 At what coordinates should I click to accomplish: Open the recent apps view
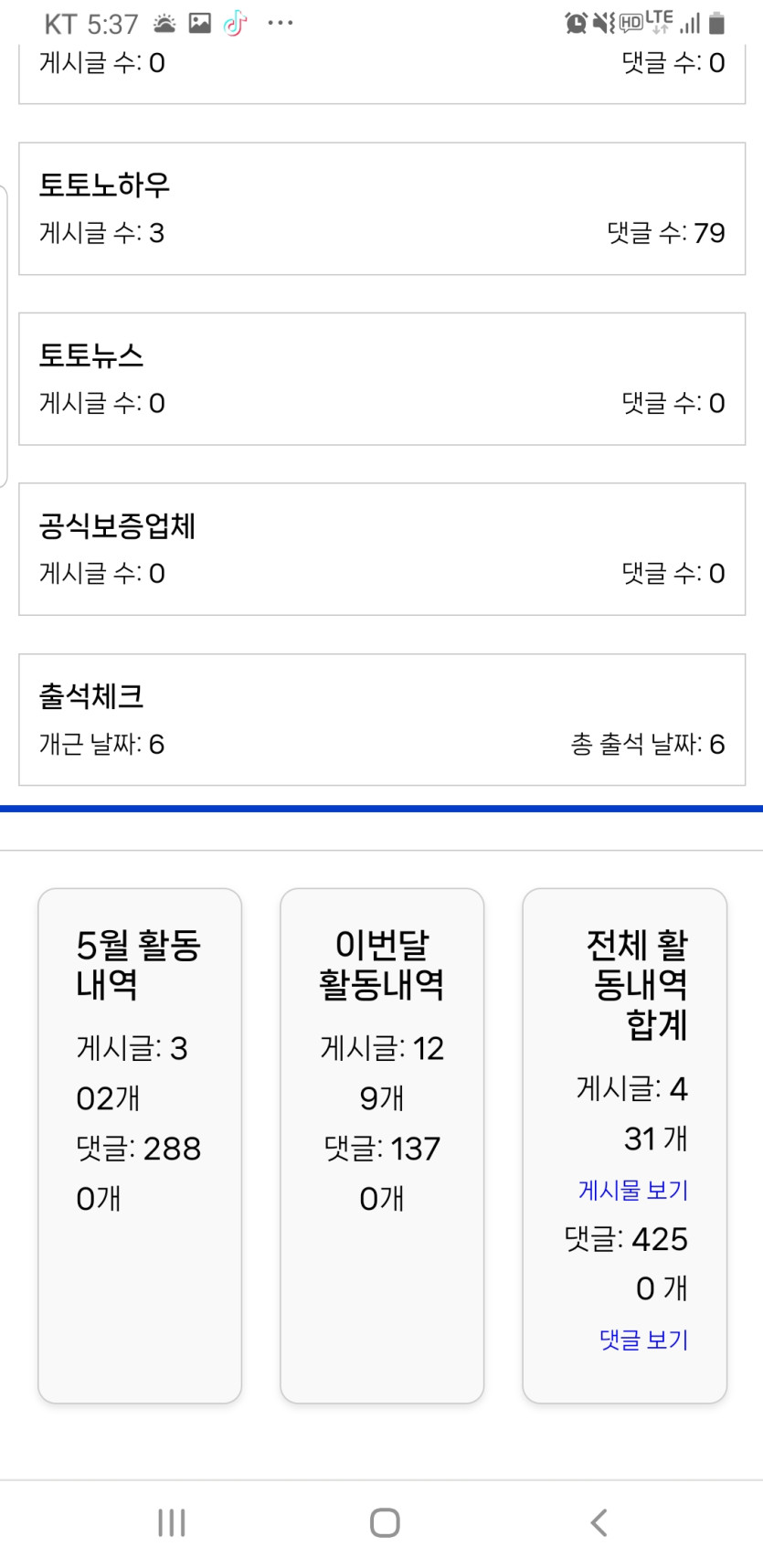click(172, 1522)
